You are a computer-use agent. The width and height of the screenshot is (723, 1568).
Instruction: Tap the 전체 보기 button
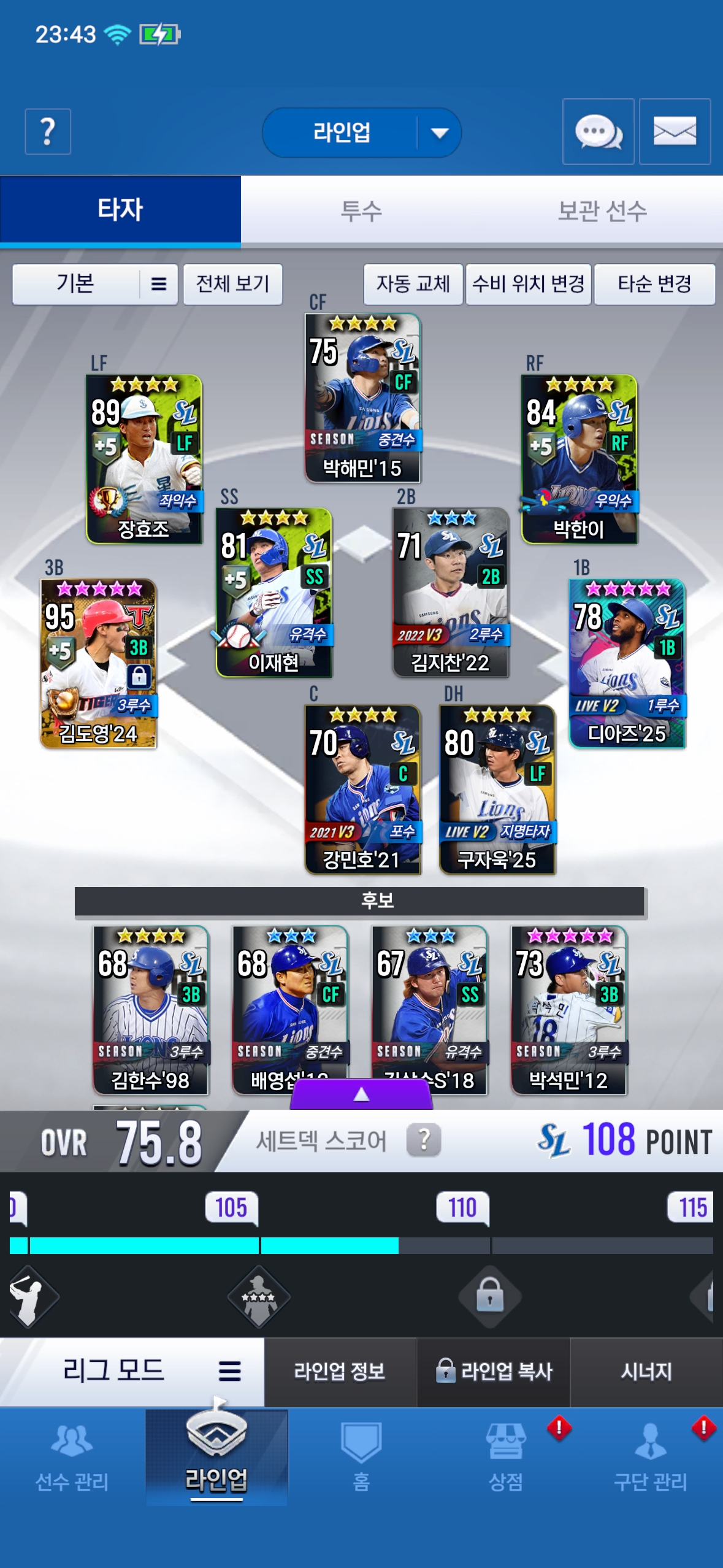[x=232, y=284]
